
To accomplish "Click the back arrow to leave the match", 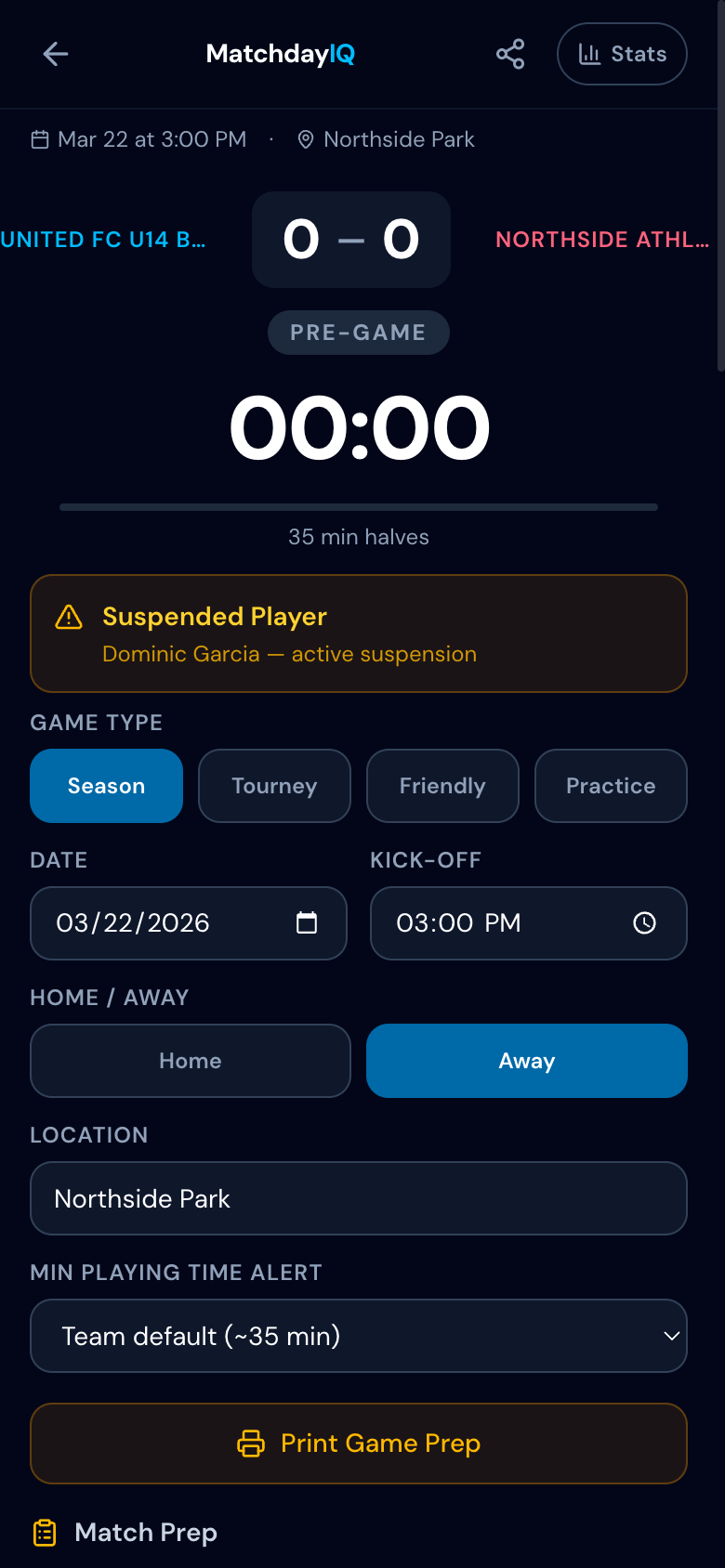I will coord(56,54).
